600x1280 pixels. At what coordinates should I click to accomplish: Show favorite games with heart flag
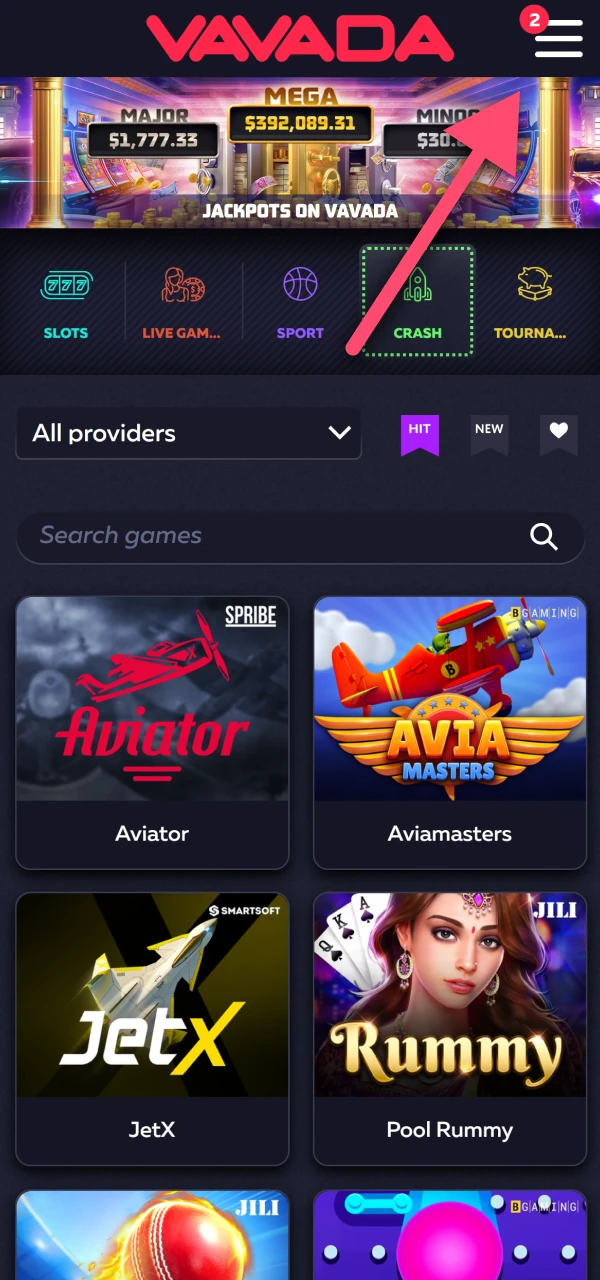pyautogui.click(x=559, y=434)
